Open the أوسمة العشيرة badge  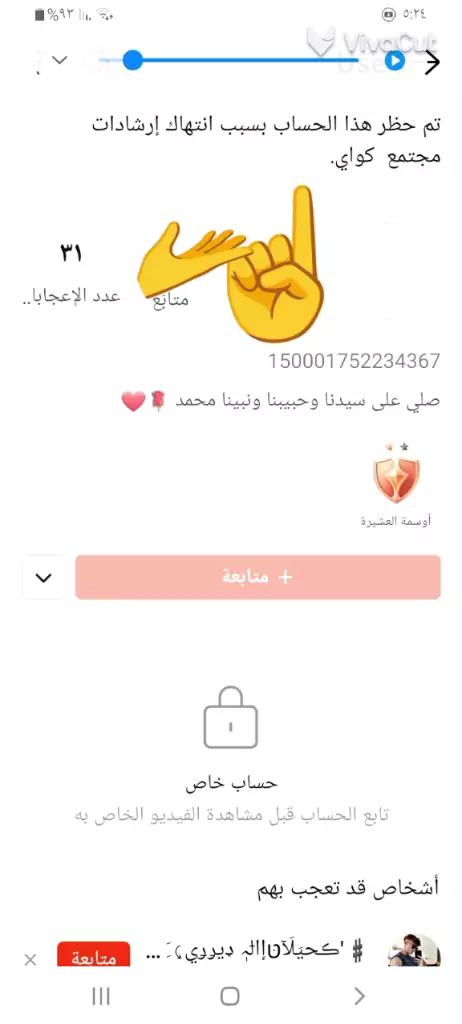(x=396, y=484)
